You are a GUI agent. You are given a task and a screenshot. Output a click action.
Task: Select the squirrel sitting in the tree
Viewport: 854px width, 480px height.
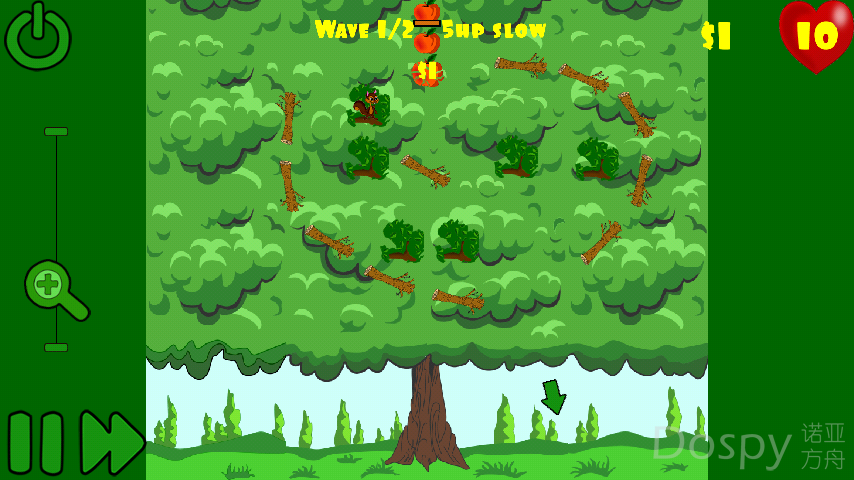[x=367, y=105]
